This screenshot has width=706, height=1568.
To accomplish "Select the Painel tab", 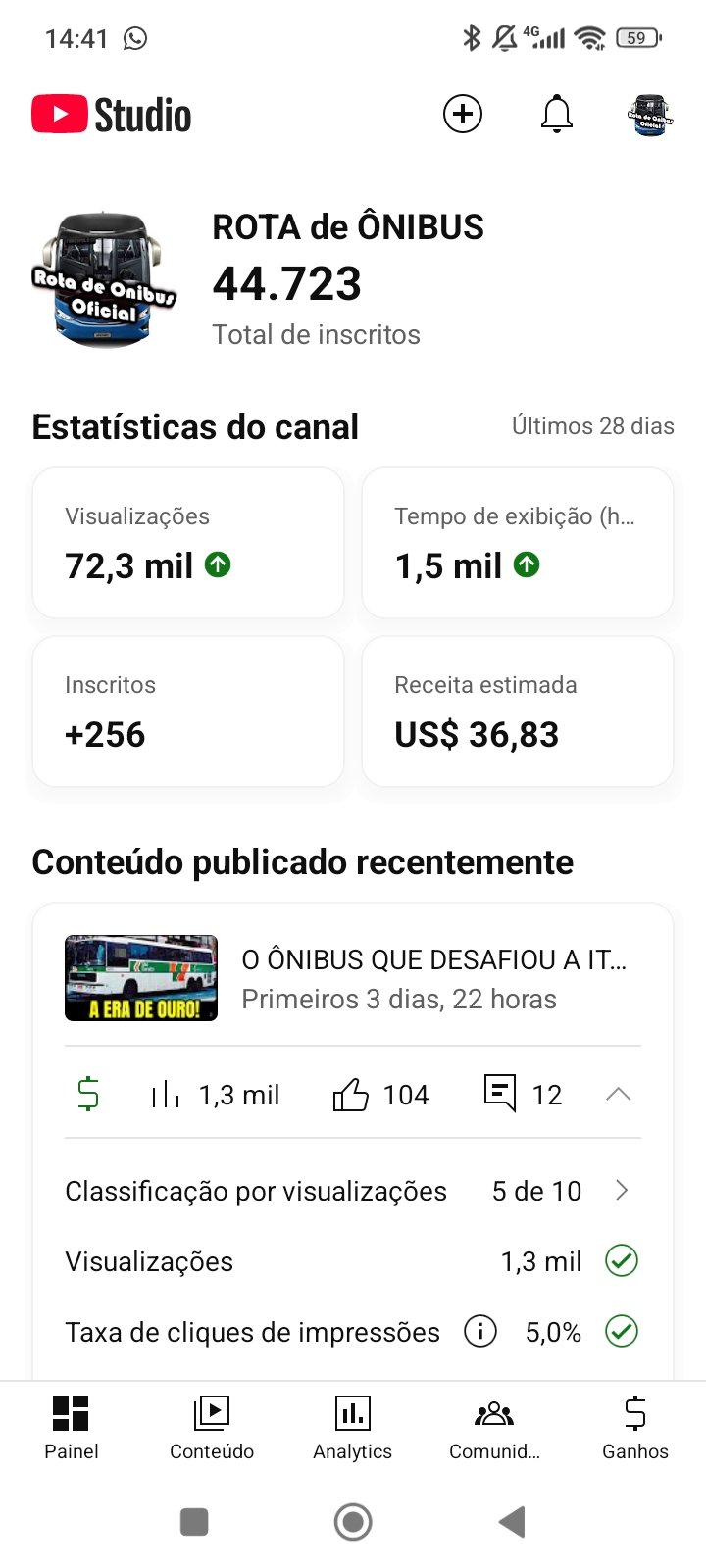I will pyautogui.click(x=71, y=1427).
